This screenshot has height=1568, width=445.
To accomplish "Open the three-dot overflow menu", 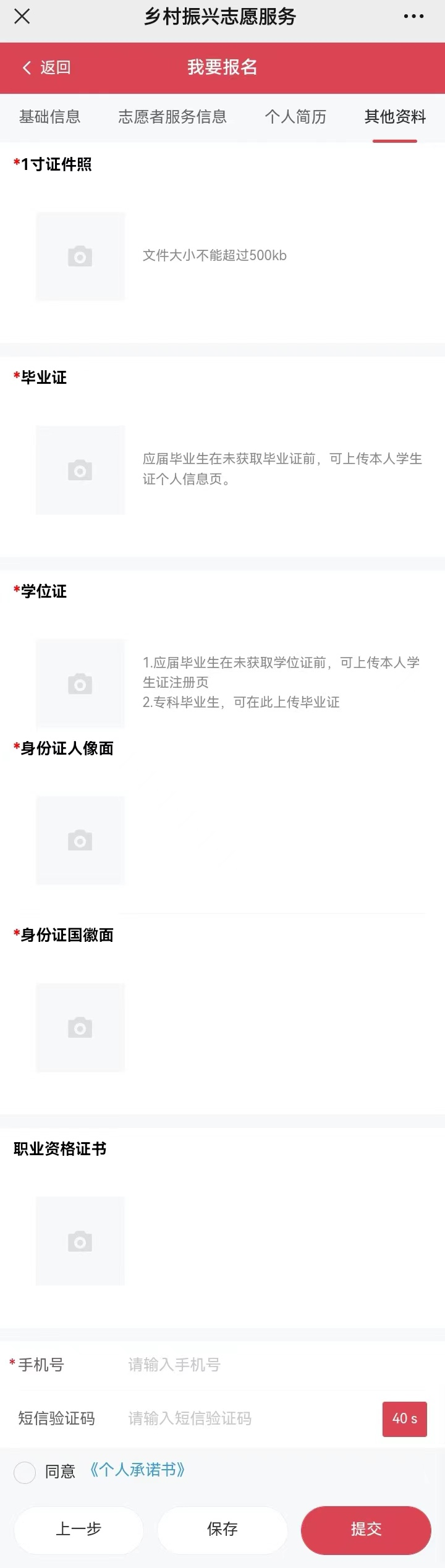I will 413,17.
